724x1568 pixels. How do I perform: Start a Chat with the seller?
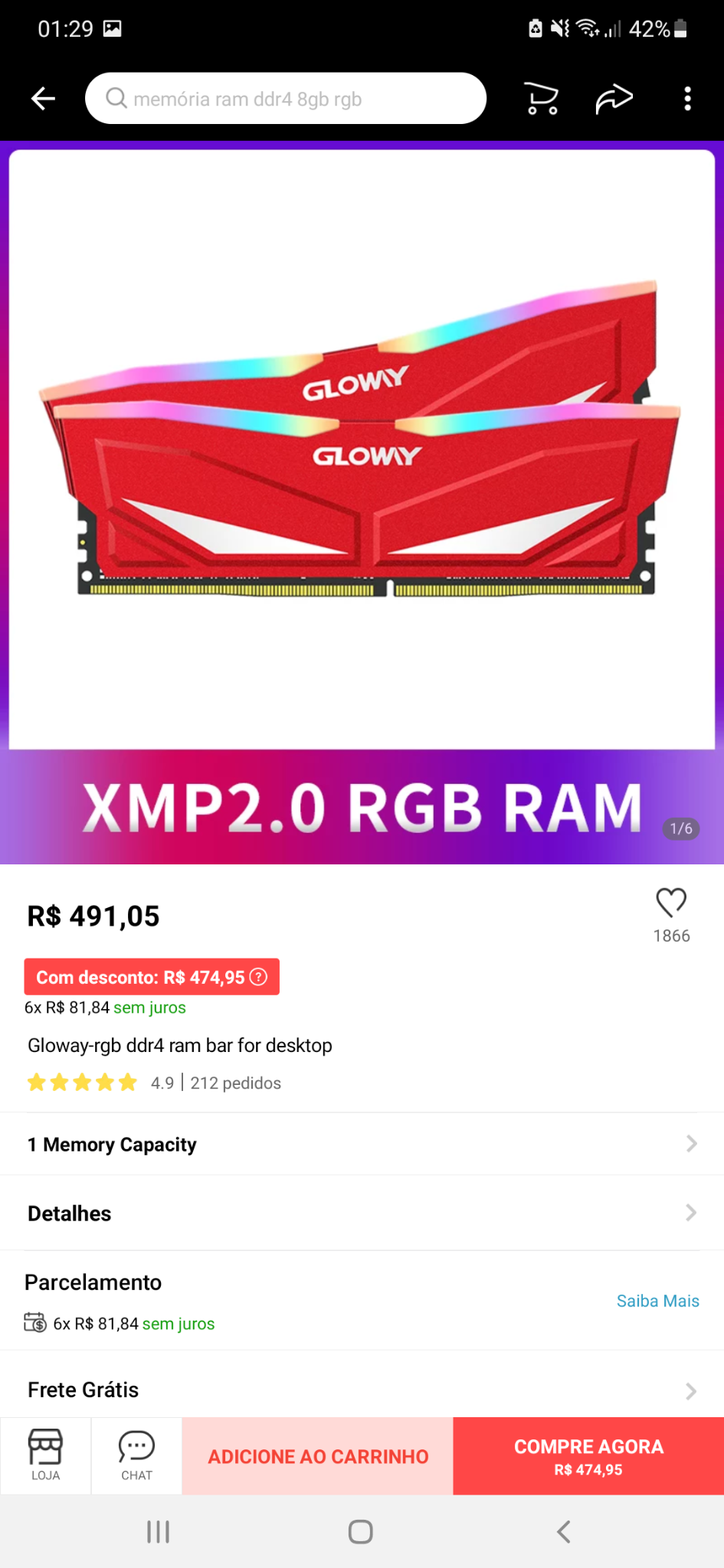tap(136, 1455)
